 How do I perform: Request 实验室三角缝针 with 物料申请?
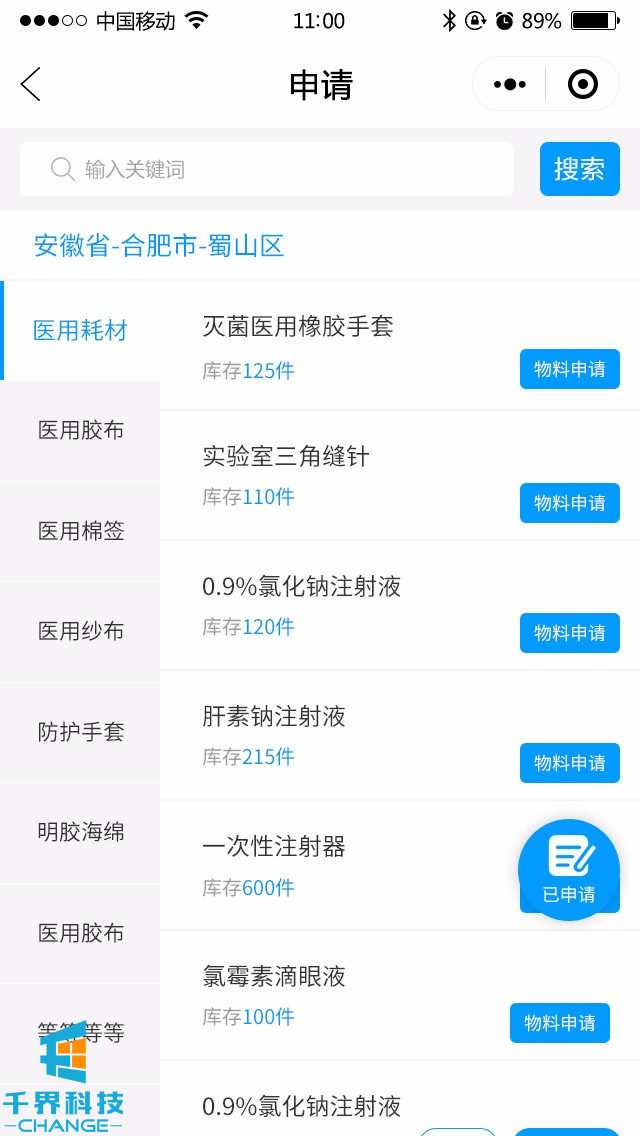tap(569, 502)
